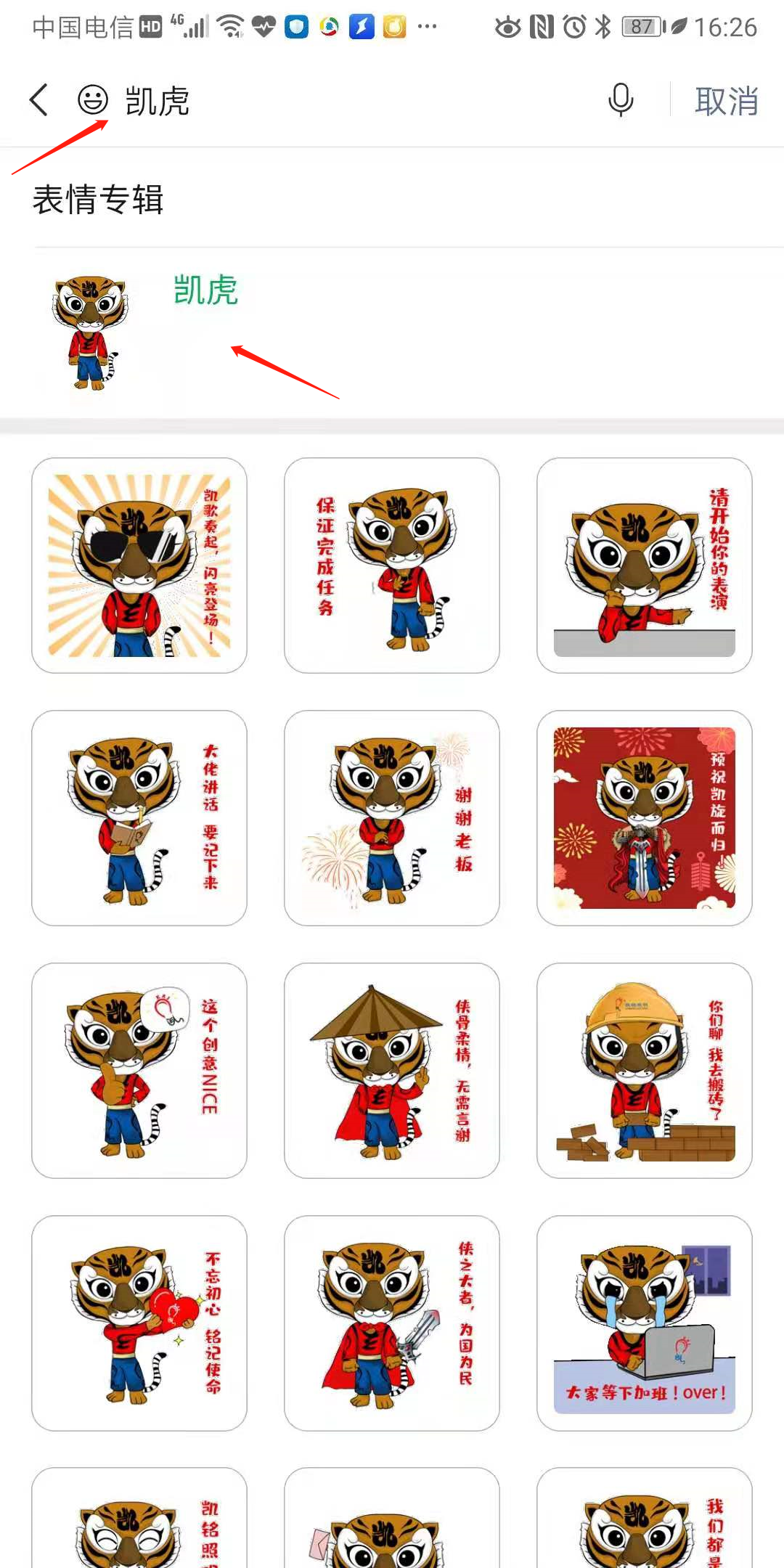This screenshot has height=1568, width=784.
Task: Select the 侠骨柔情，无需言谢 sticker
Action: point(392,1071)
